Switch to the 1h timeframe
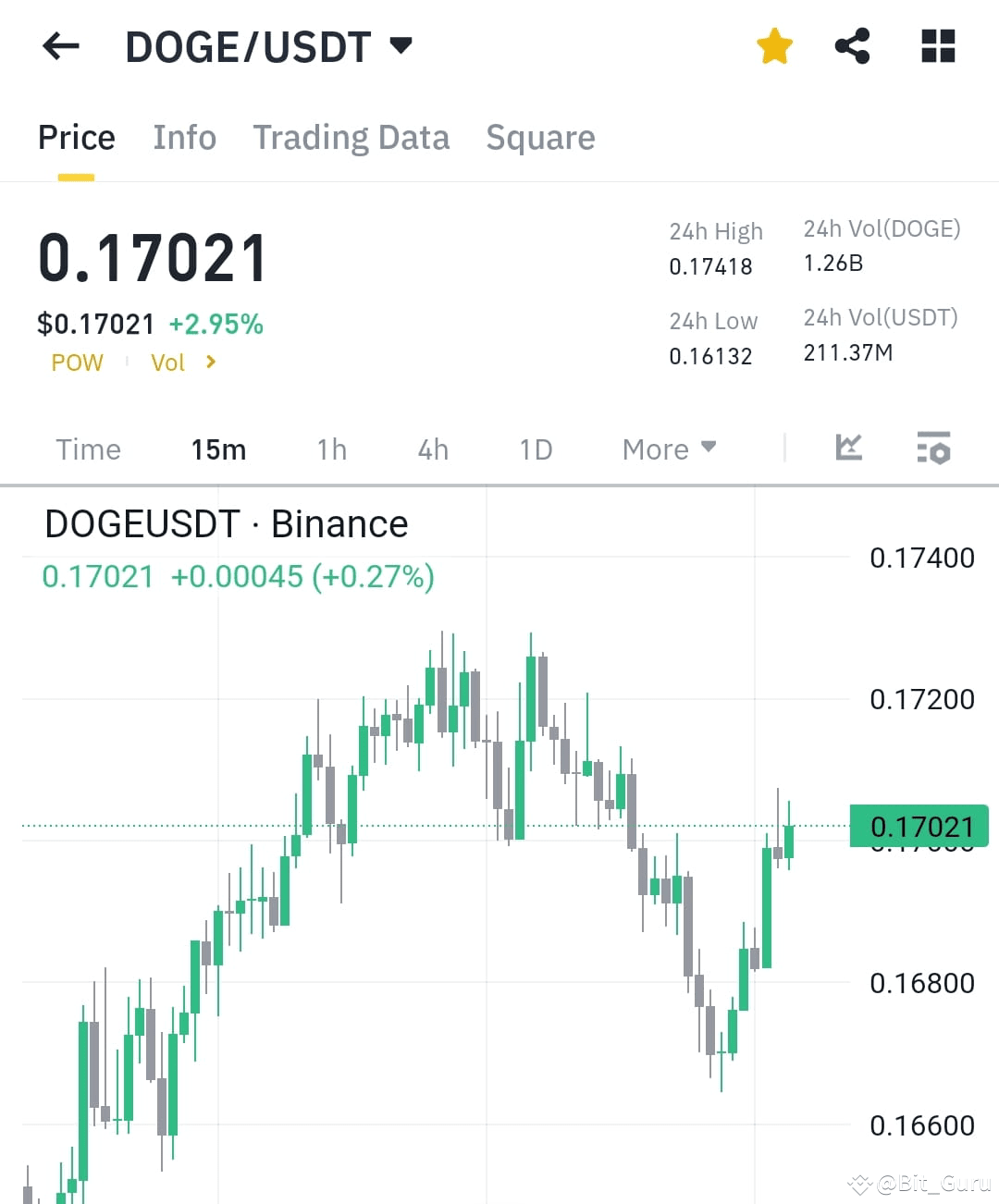The height and width of the screenshot is (1204, 999). tap(331, 449)
